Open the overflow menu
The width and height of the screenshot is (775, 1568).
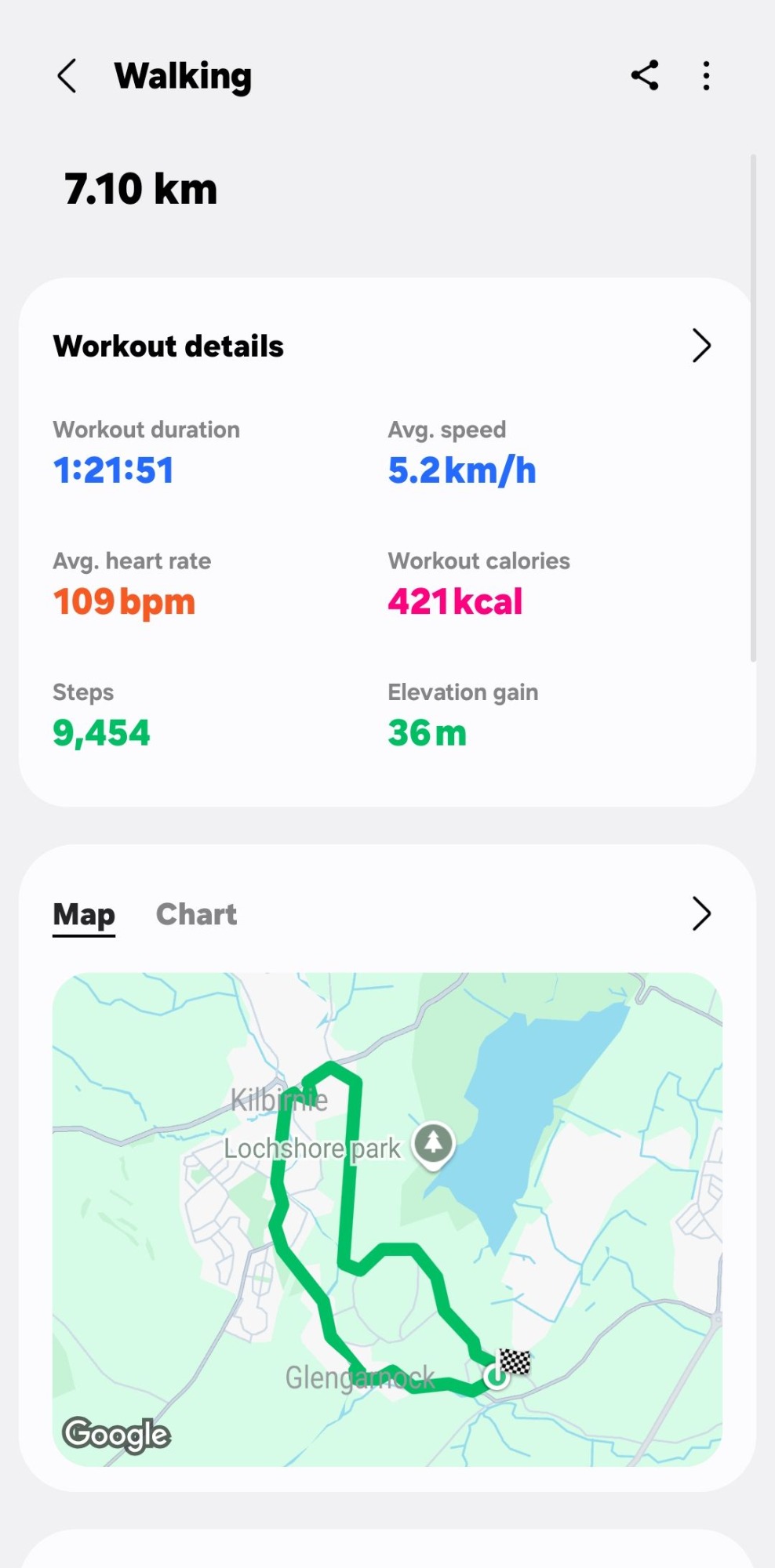(706, 76)
